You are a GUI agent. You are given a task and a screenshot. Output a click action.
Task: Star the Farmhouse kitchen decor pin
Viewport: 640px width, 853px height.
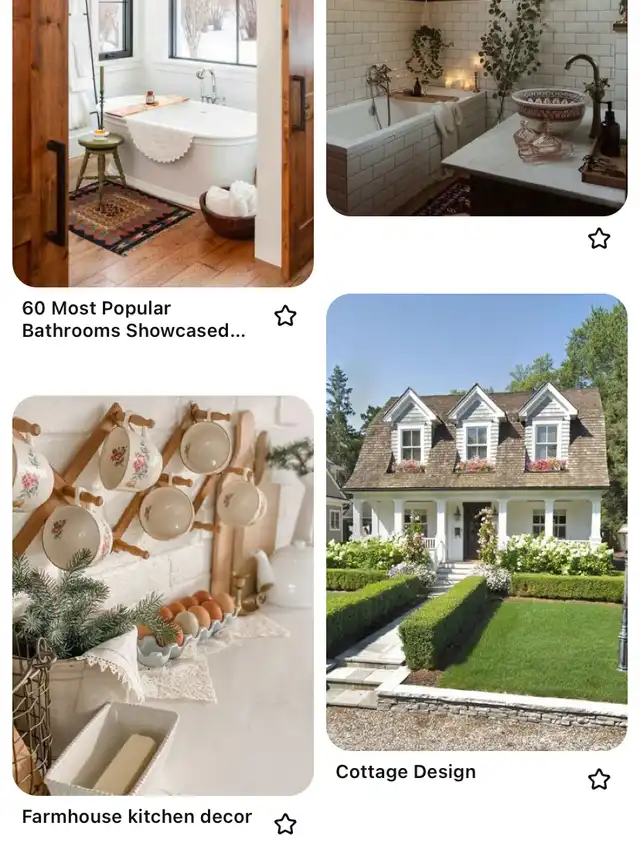[x=285, y=824]
